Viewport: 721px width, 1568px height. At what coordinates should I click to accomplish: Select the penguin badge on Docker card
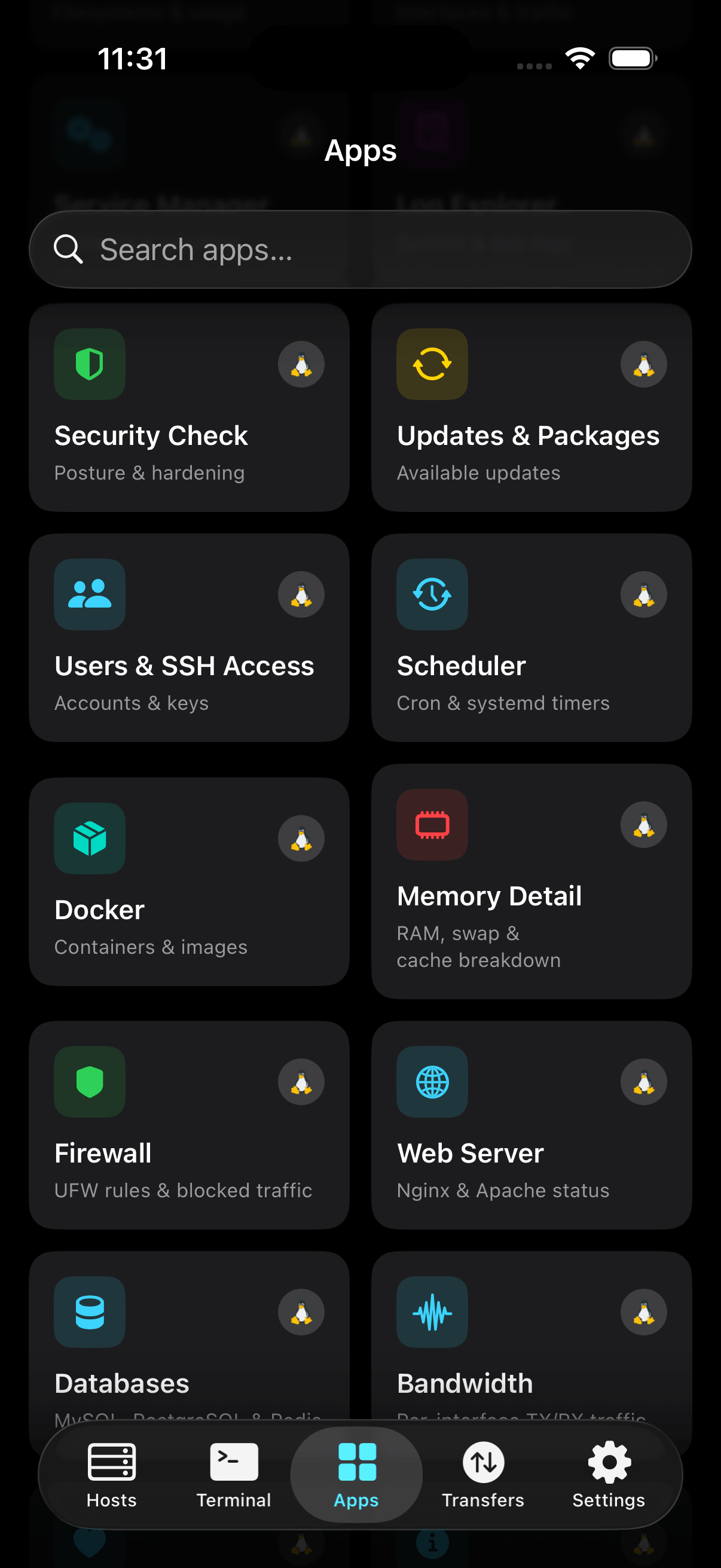point(301,838)
